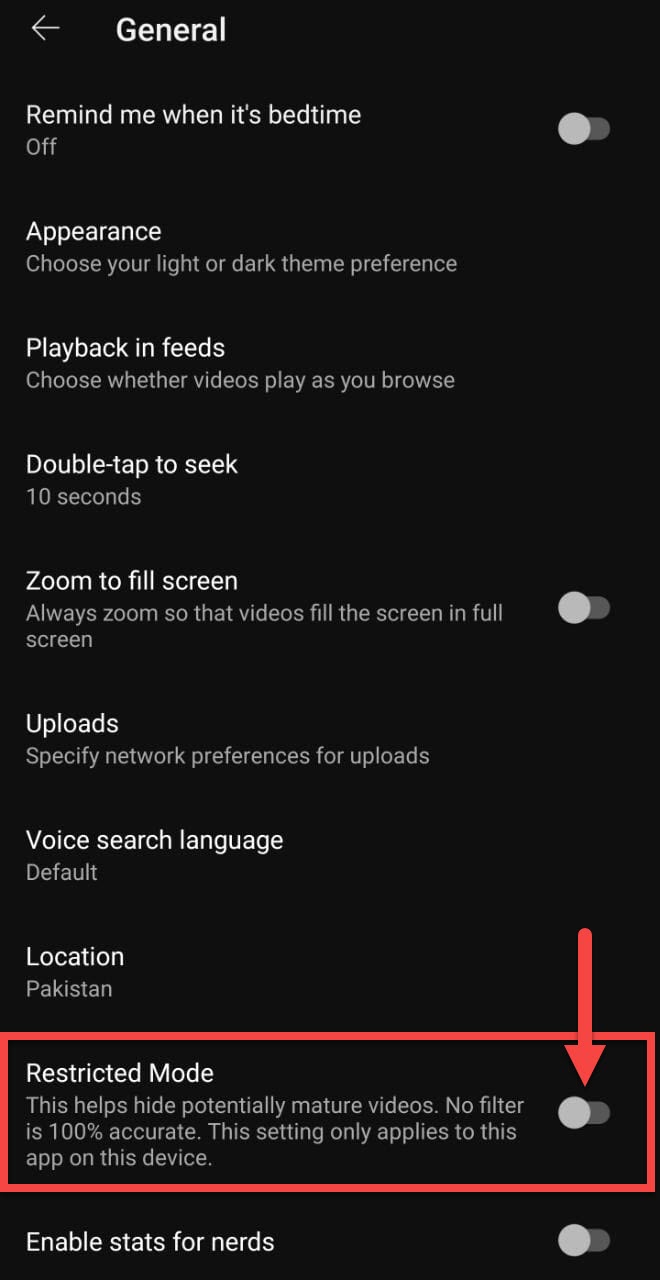Change the Location setting
The height and width of the screenshot is (1280, 660).
pyautogui.click(x=75, y=971)
